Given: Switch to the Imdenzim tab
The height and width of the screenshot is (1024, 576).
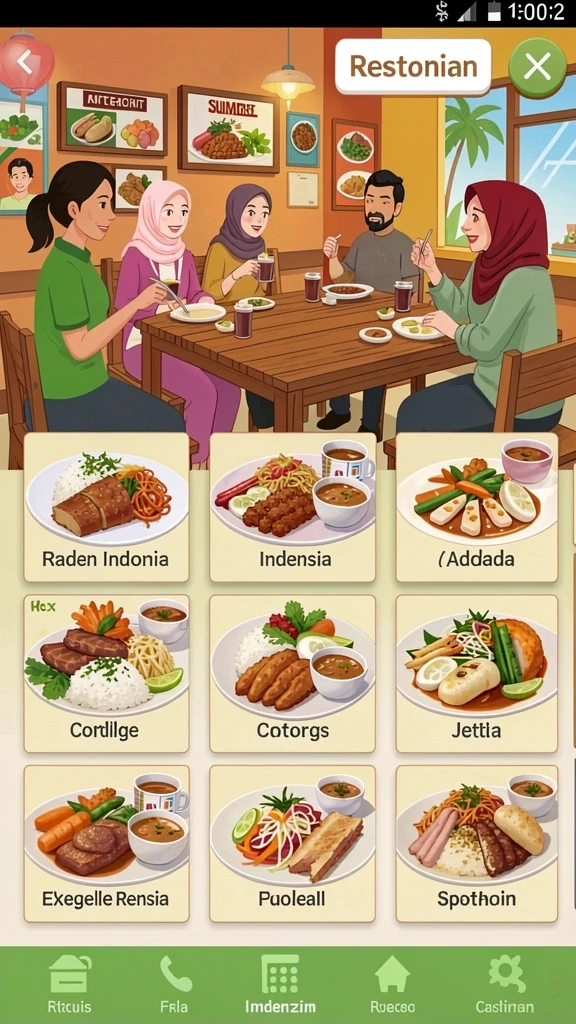Looking at the screenshot, I should coord(280,985).
